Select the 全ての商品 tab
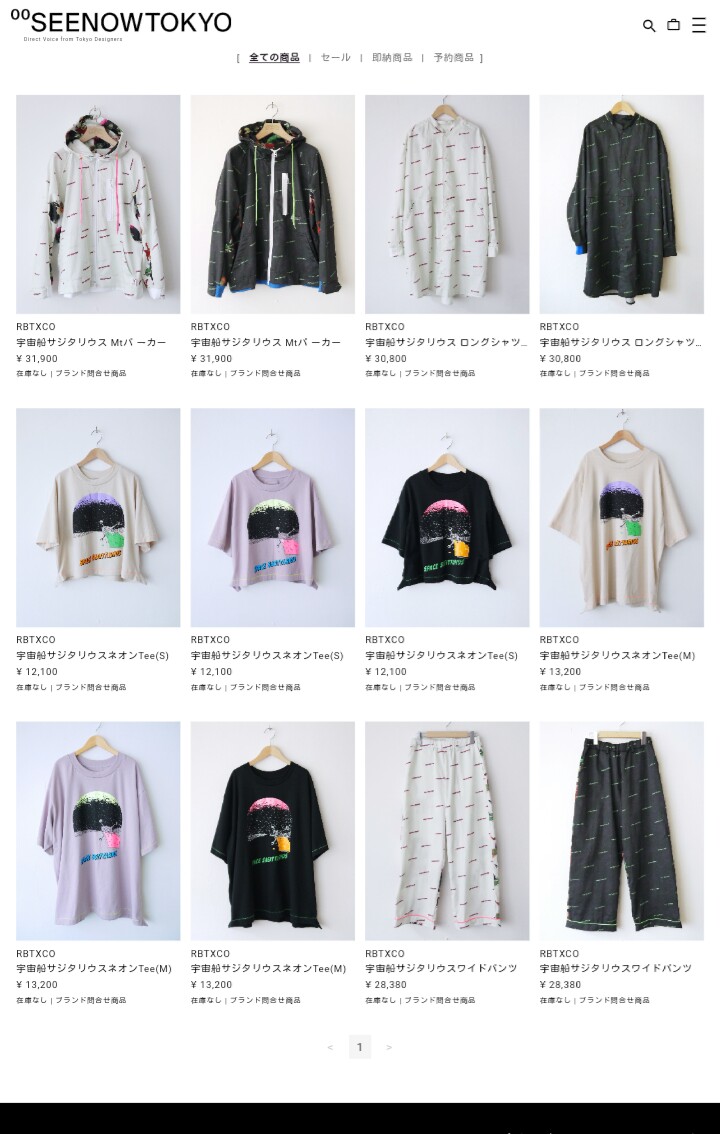The width and height of the screenshot is (720, 1134). (x=274, y=58)
